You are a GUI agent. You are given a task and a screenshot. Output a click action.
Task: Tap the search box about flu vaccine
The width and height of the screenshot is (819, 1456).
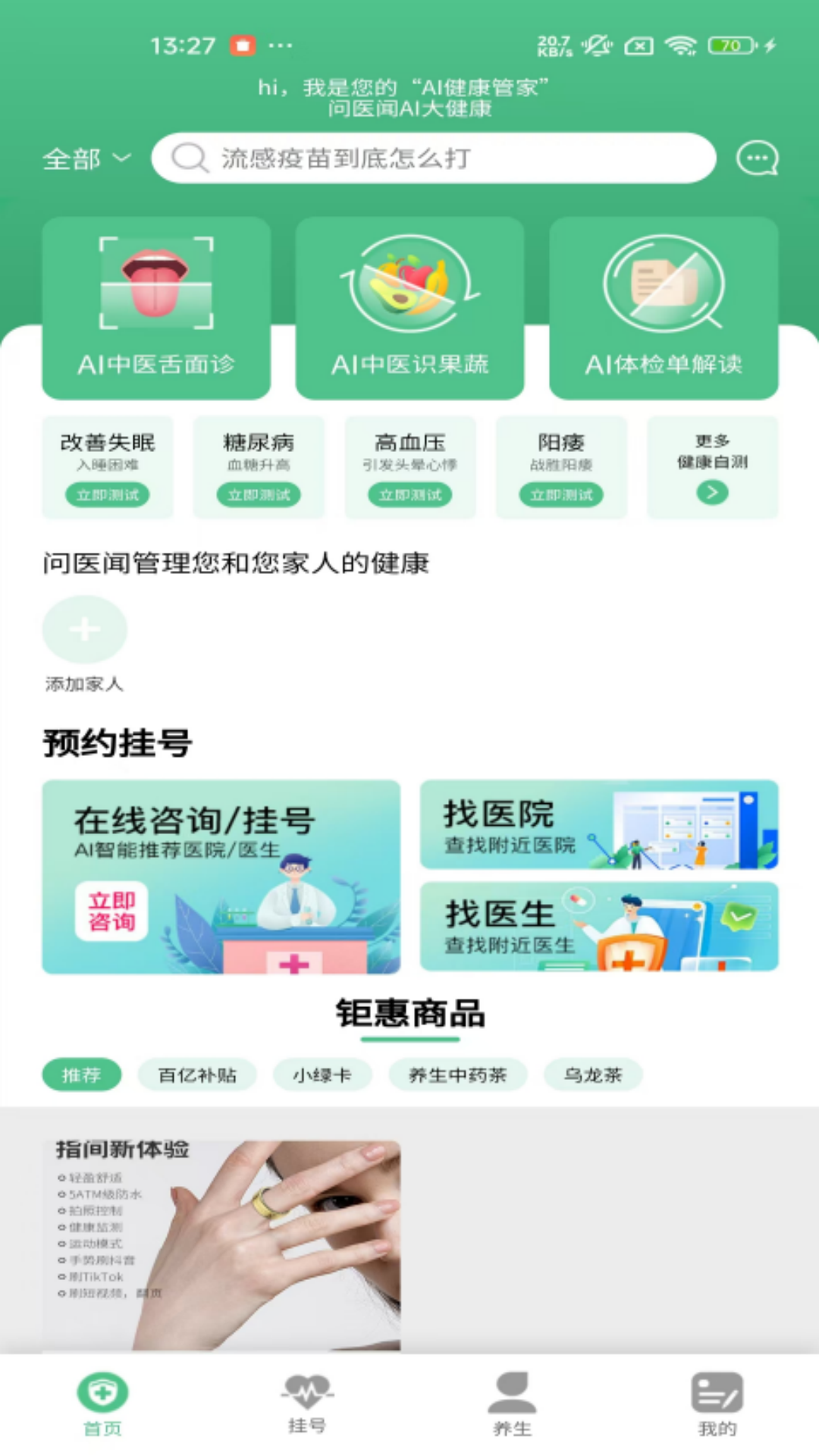tap(434, 158)
